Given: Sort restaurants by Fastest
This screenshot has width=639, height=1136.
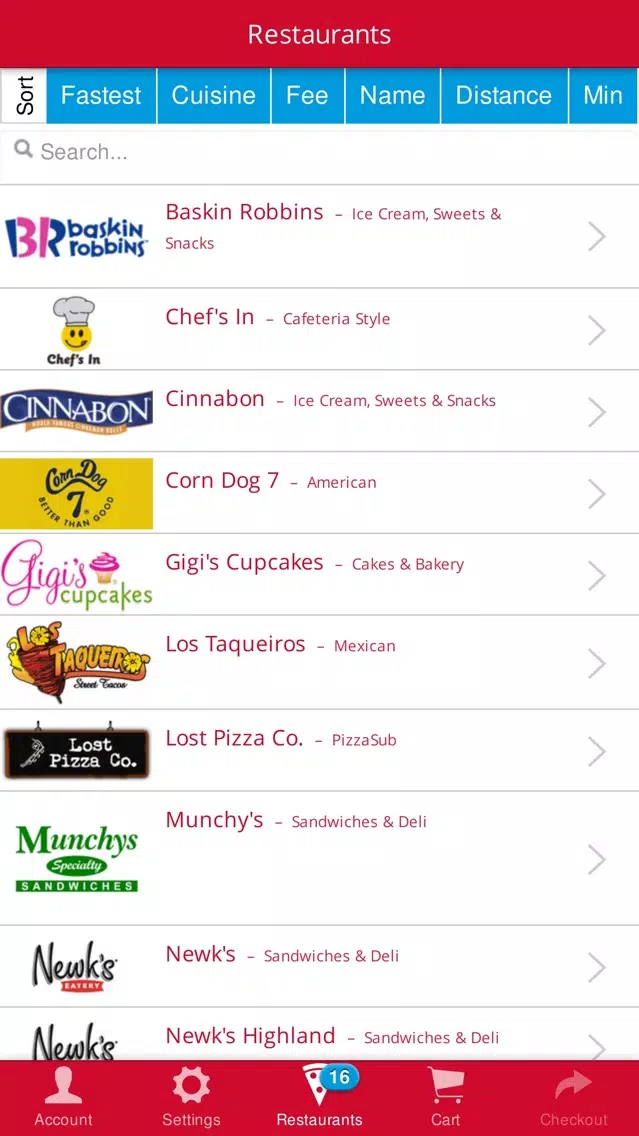Looking at the screenshot, I should [101, 96].
